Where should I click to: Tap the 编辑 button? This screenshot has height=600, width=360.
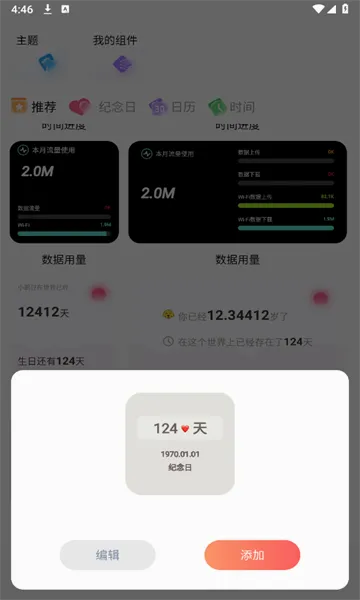tap(108, 555)
